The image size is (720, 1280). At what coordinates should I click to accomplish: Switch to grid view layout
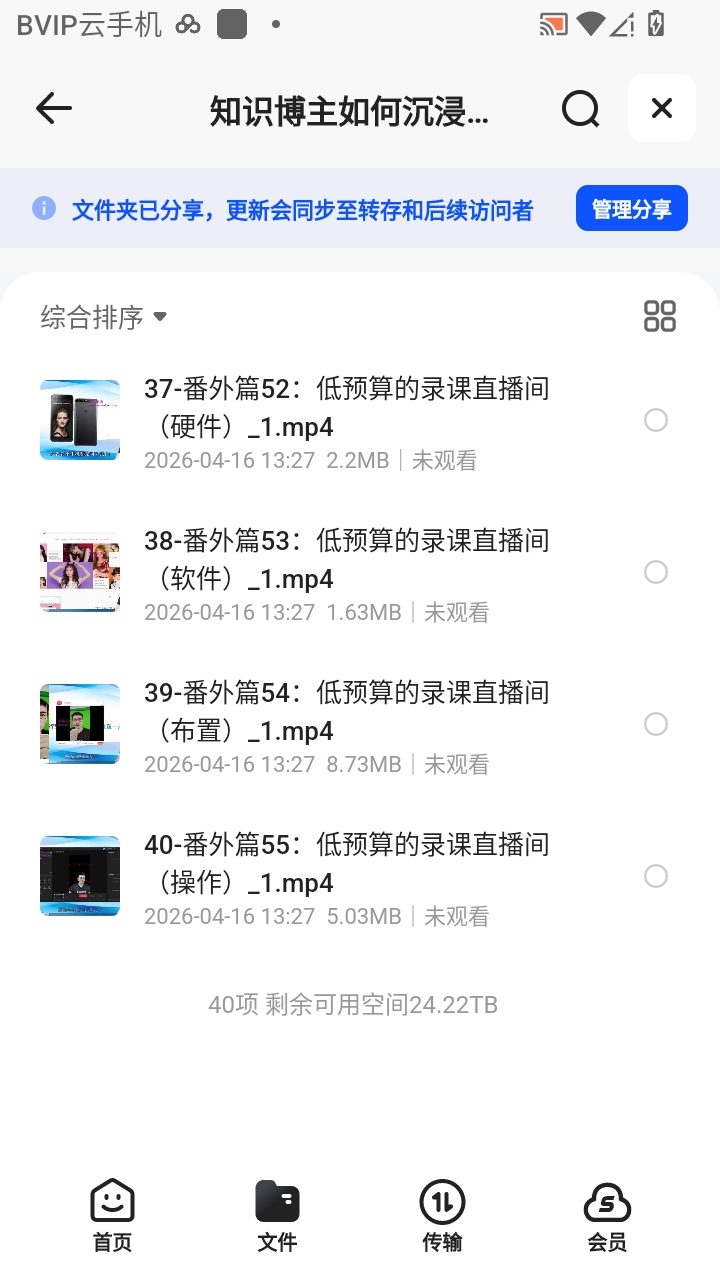[659, 316]
